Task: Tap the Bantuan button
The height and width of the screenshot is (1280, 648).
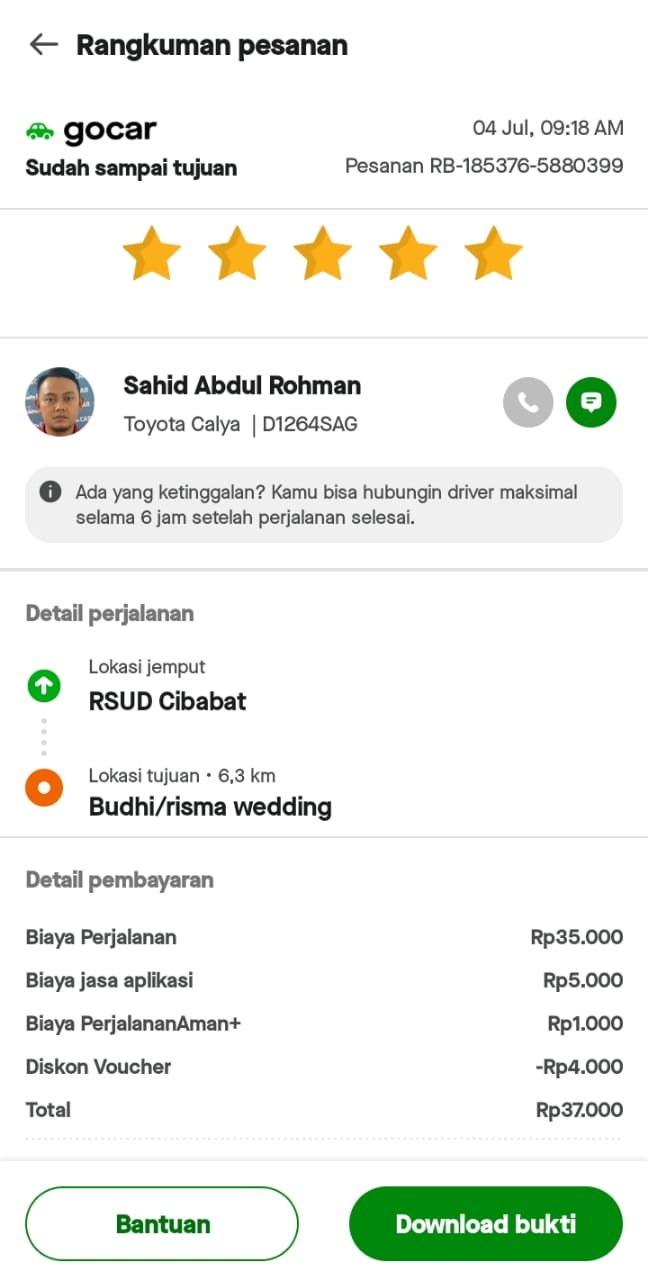Action: click(x=162, y=1223)
